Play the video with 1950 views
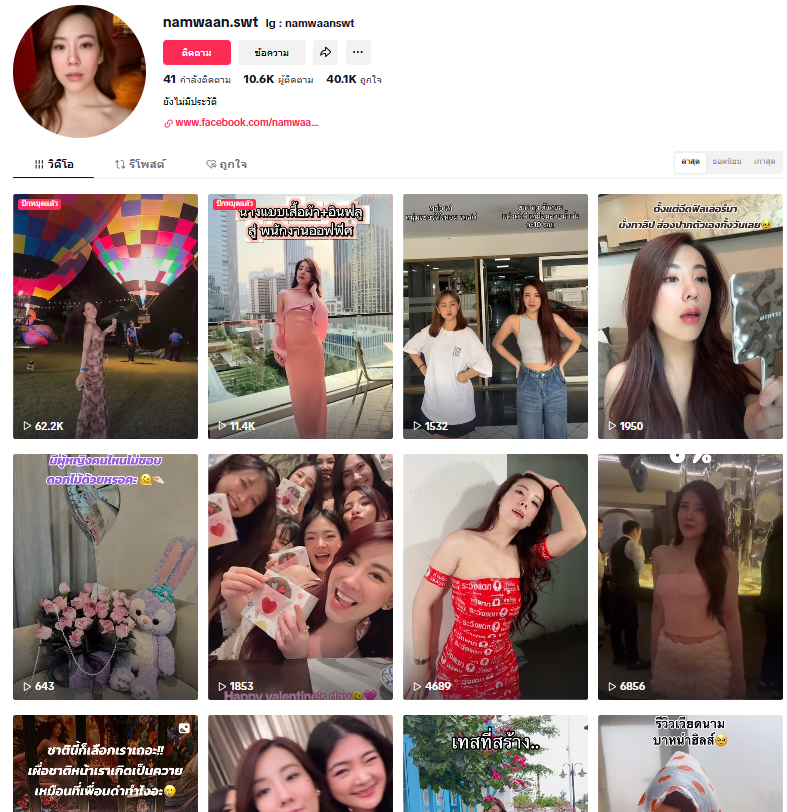The image size is (787, 812). pos(690,316)
